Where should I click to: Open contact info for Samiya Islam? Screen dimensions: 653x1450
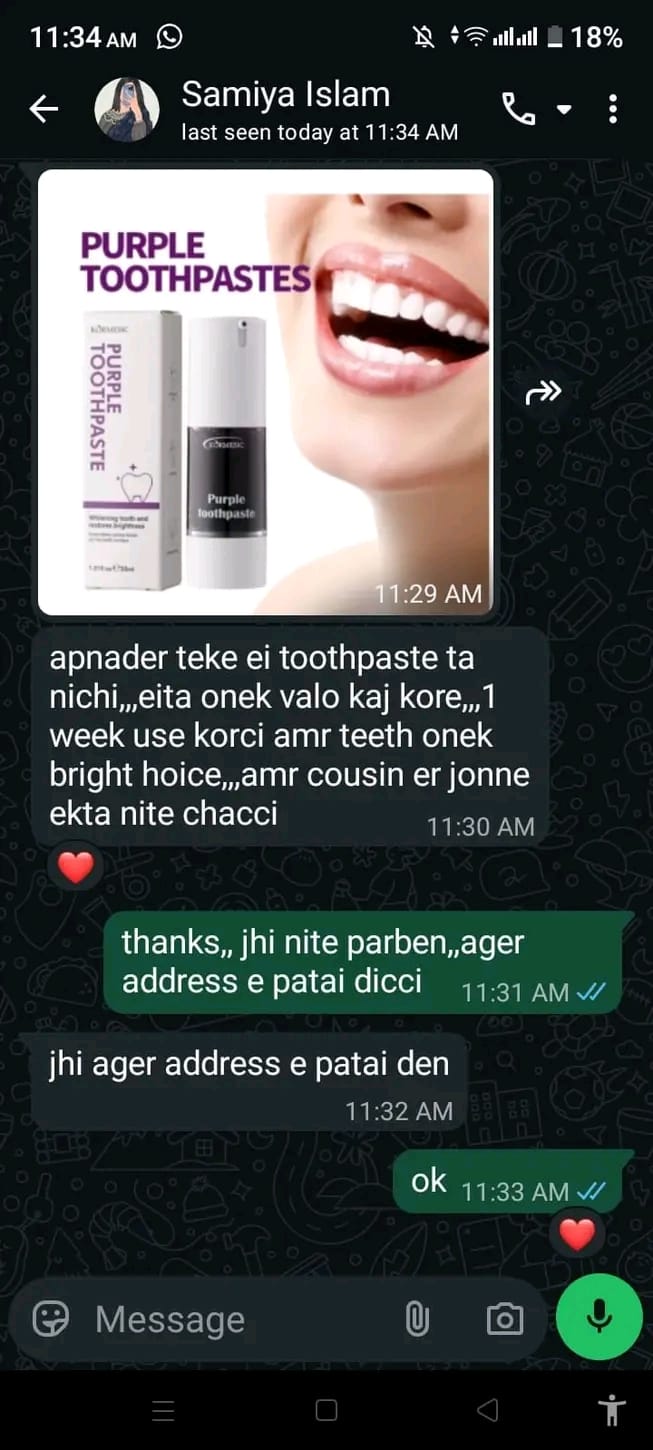pyautogui.click(x=319, y=110)
